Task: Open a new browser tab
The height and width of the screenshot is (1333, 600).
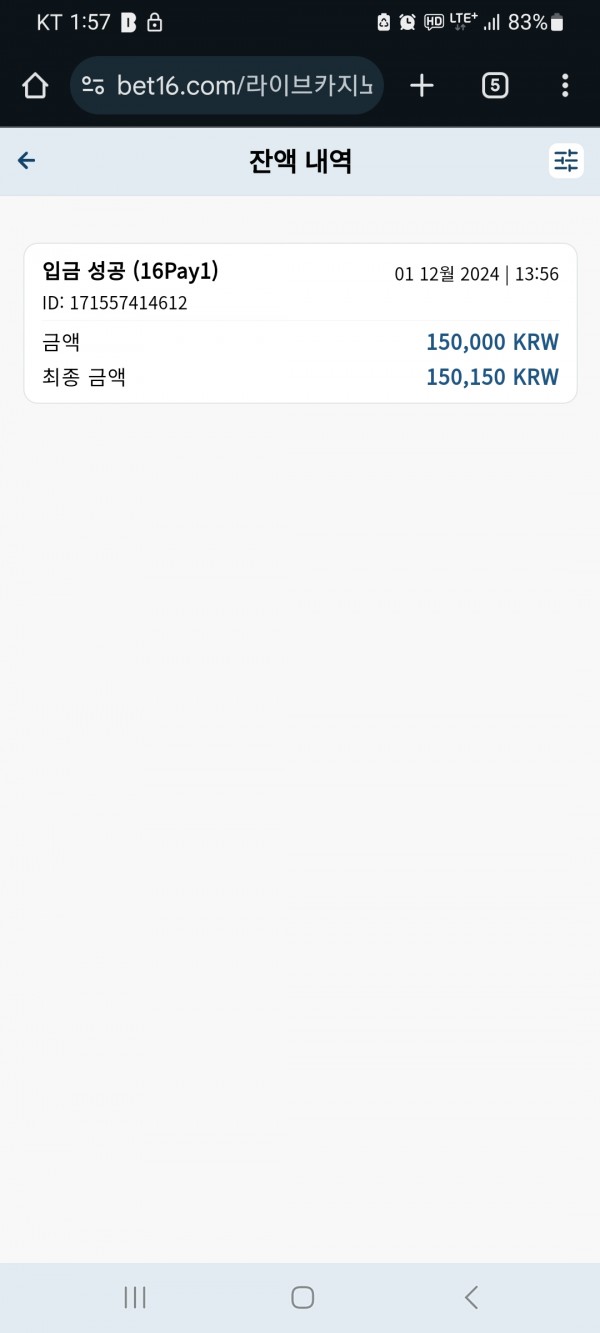Action: point(422,86)
